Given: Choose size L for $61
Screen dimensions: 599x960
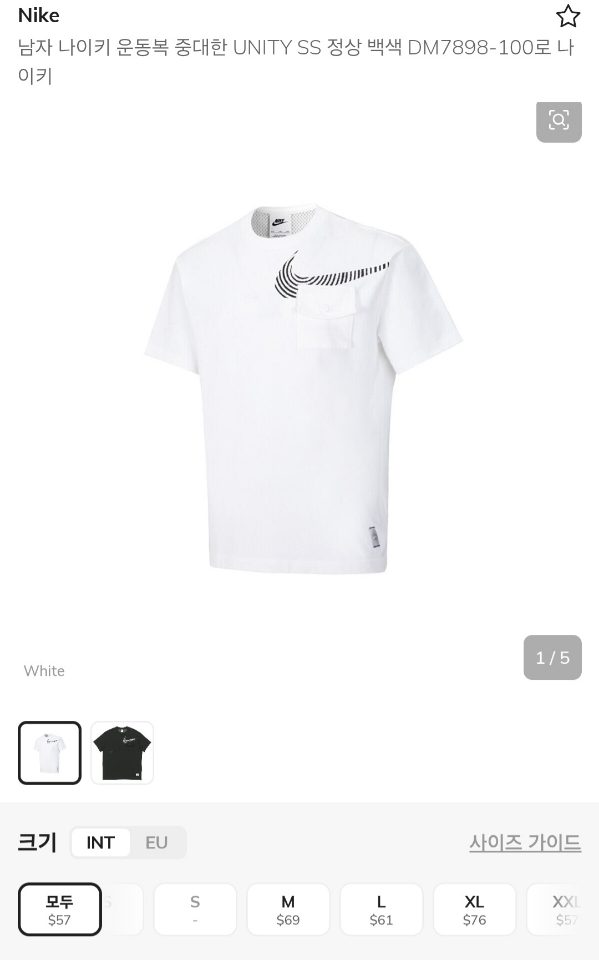Looking at the screenshot, I should pos(381,909).
